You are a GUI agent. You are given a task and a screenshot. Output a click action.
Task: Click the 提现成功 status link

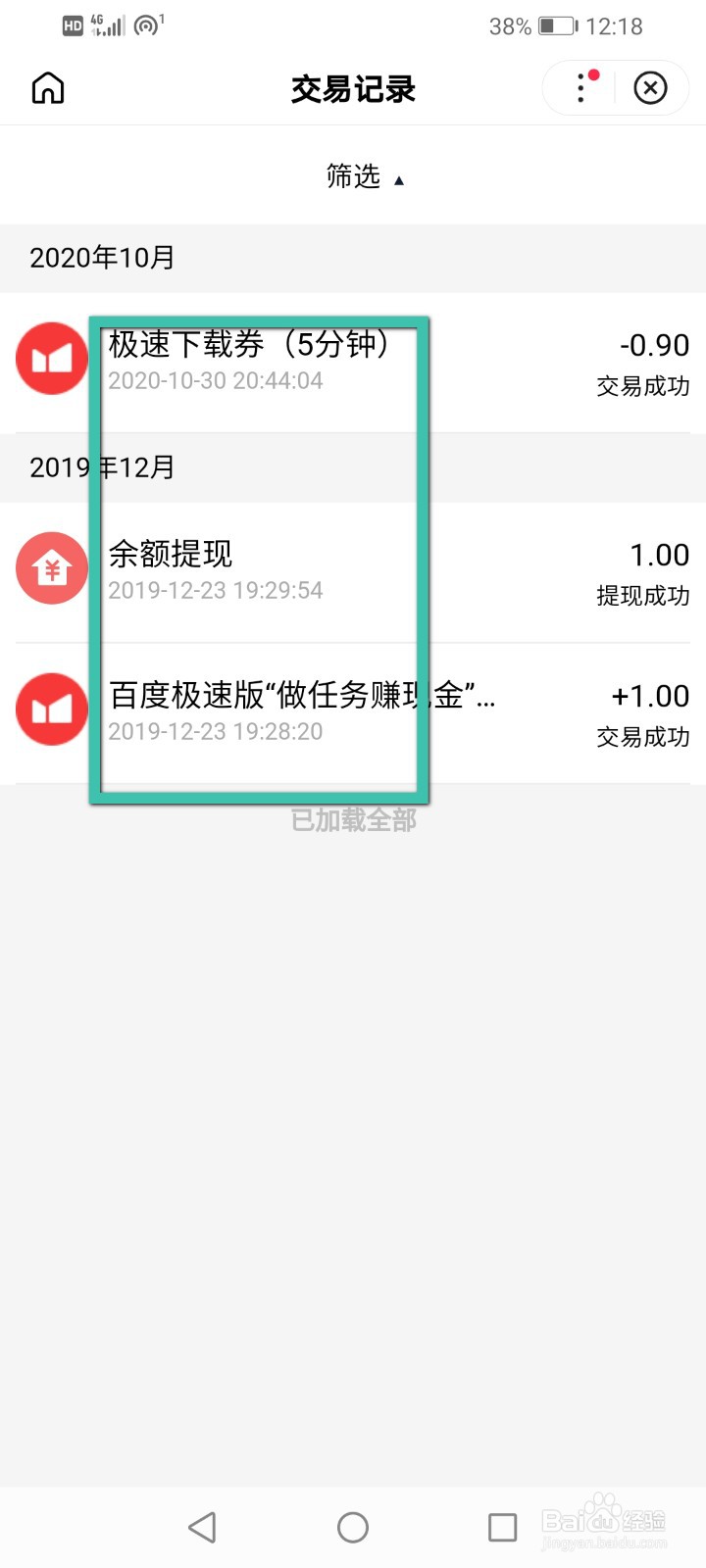[642, 595]
